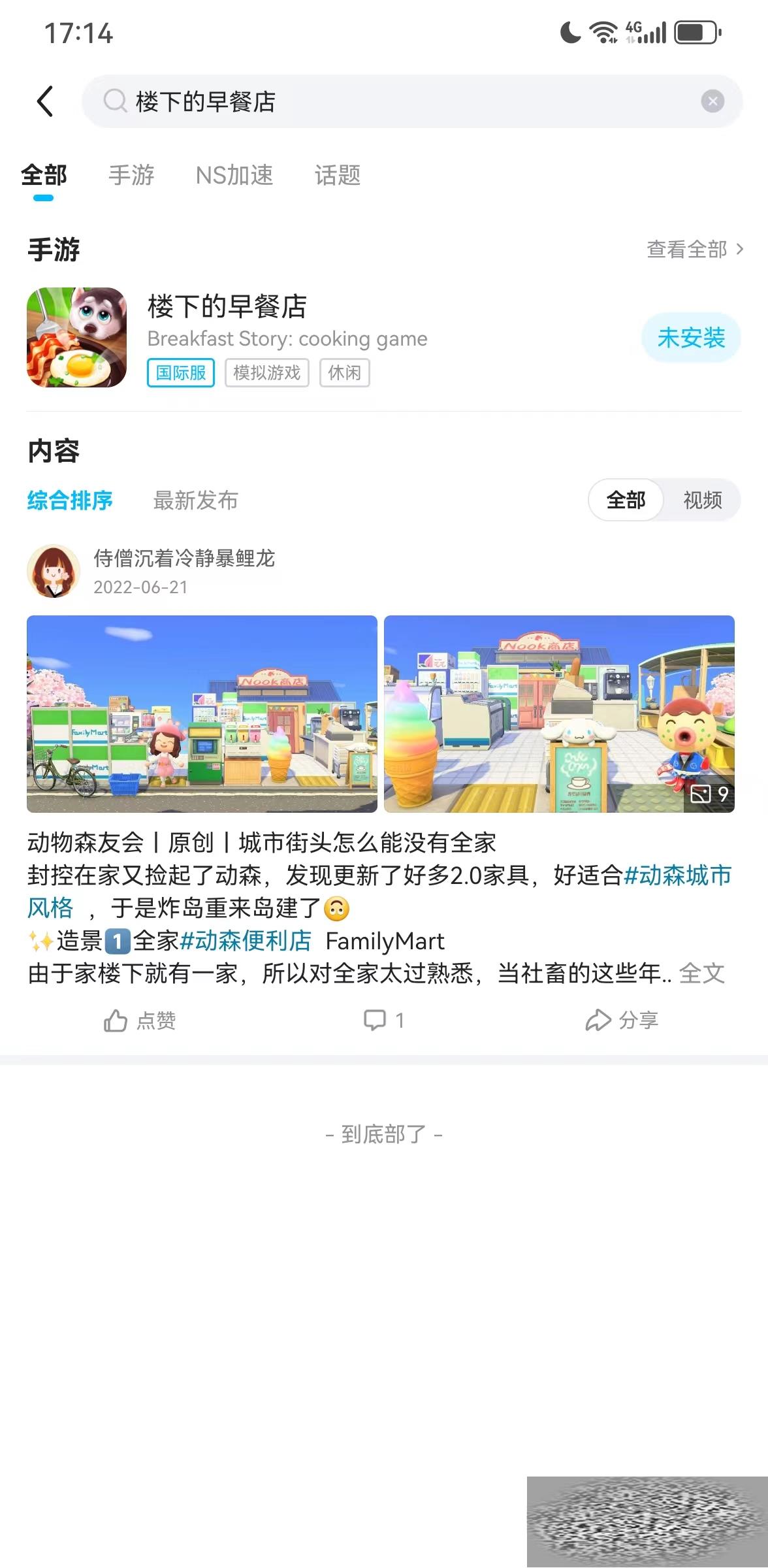Share the post via 分享
768x1568 pixels.
tap(622, 1020)
